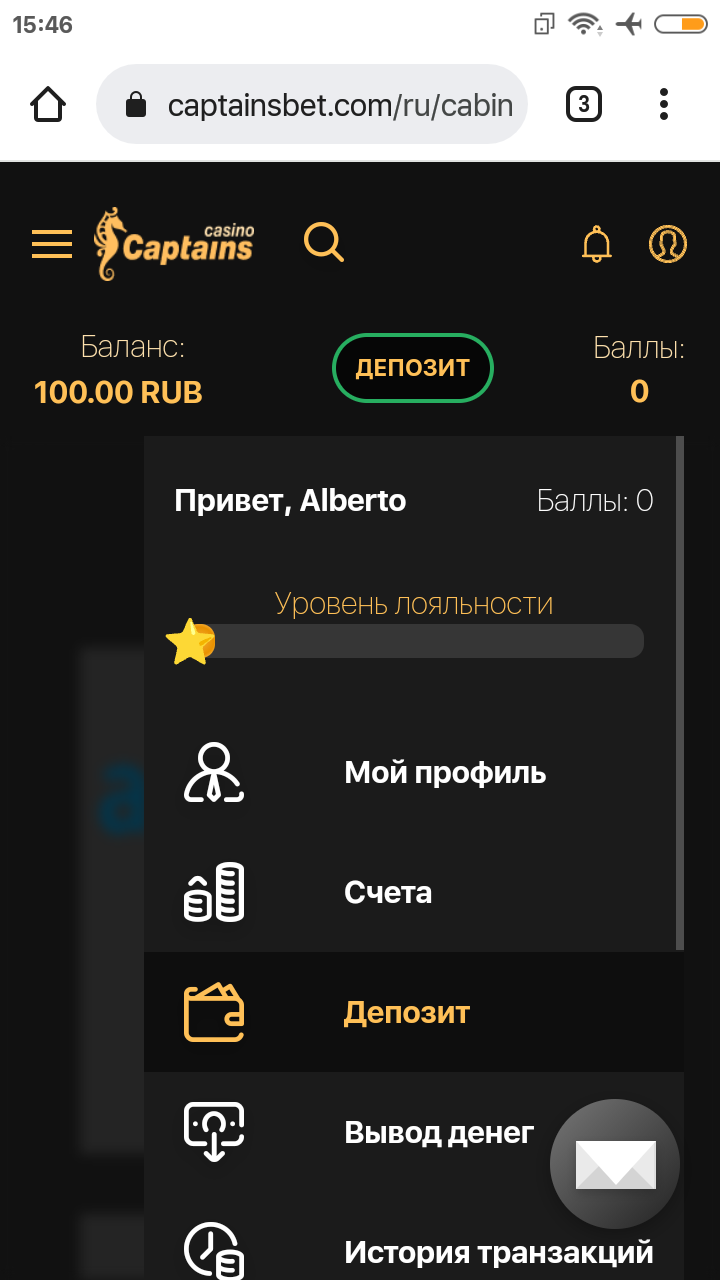Open Мой профиль from the menu
Viewport: 720px width, 1280px height.
[444, 772]
